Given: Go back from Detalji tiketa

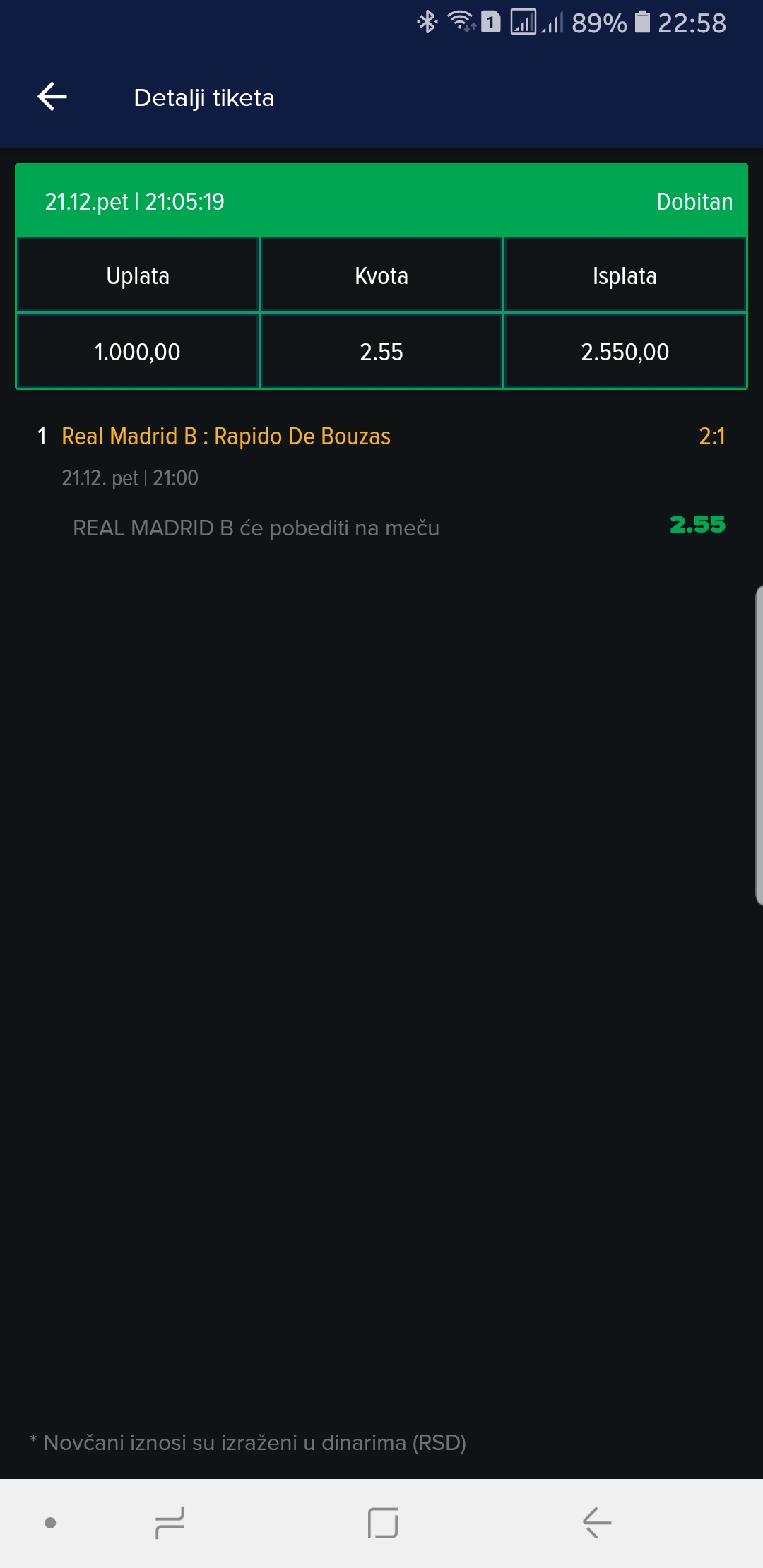Looking at the screenshot, I should [52, 97].
